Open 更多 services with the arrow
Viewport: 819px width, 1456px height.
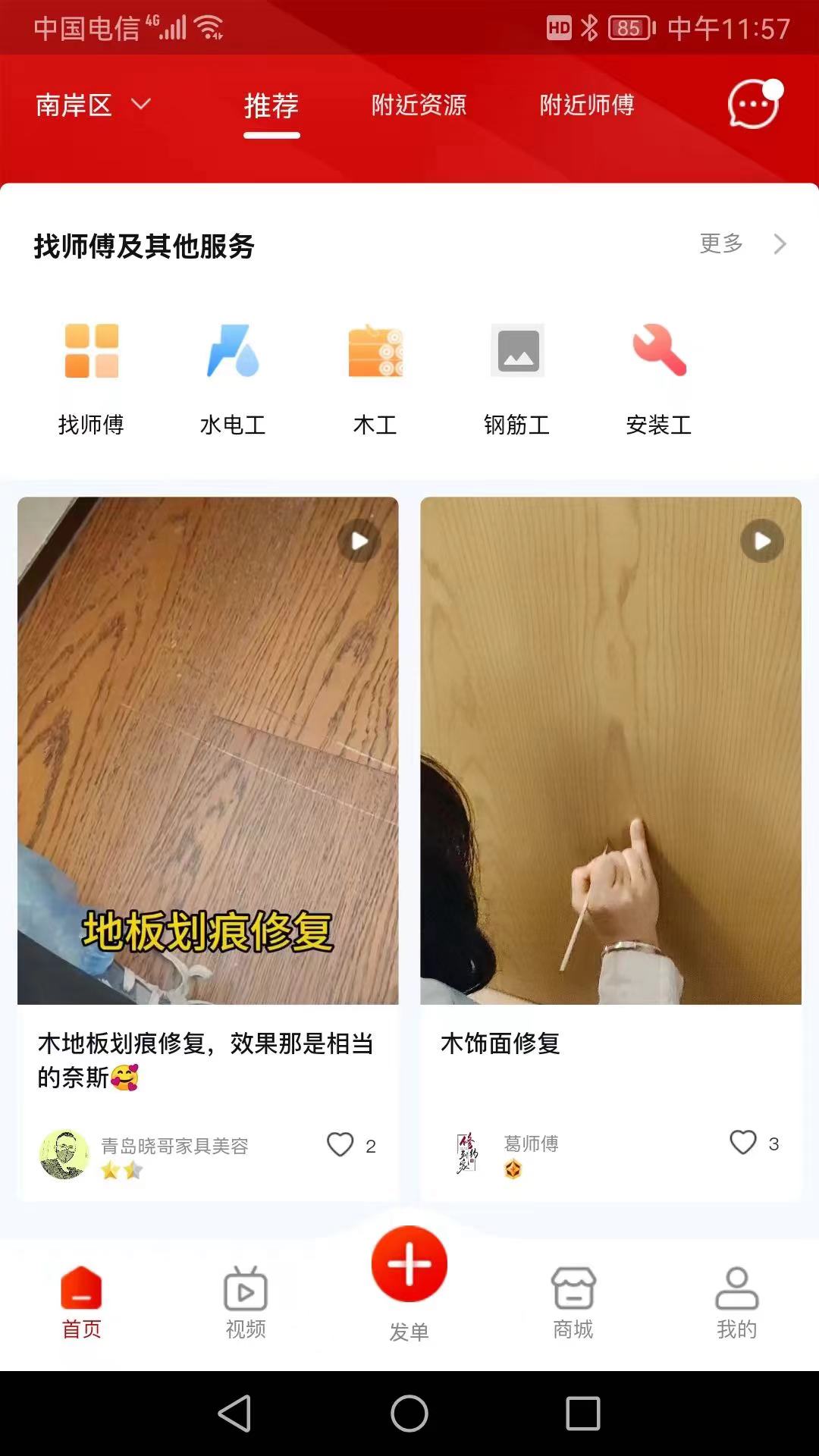point(720,244)
